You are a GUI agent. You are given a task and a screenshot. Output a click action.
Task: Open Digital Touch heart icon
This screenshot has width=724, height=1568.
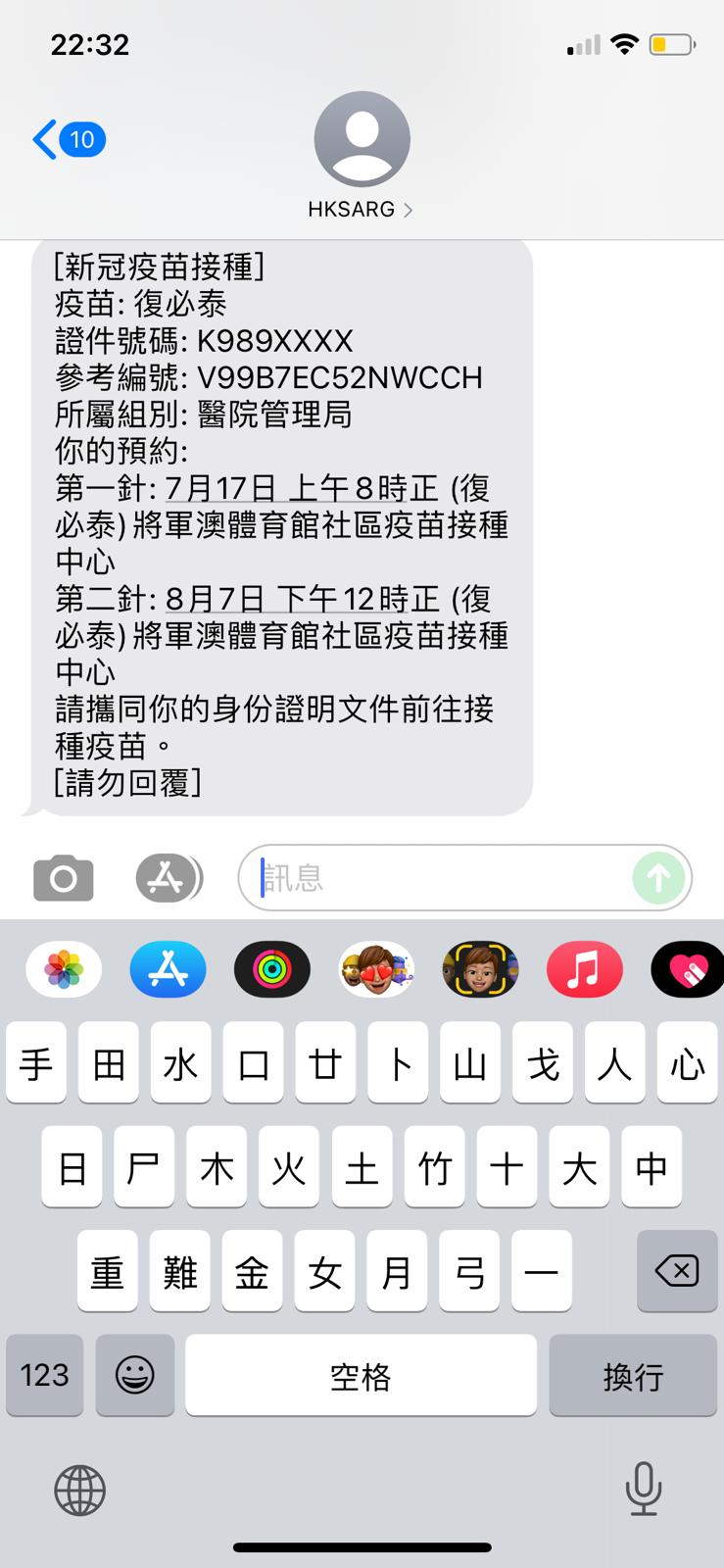(688, 969)
